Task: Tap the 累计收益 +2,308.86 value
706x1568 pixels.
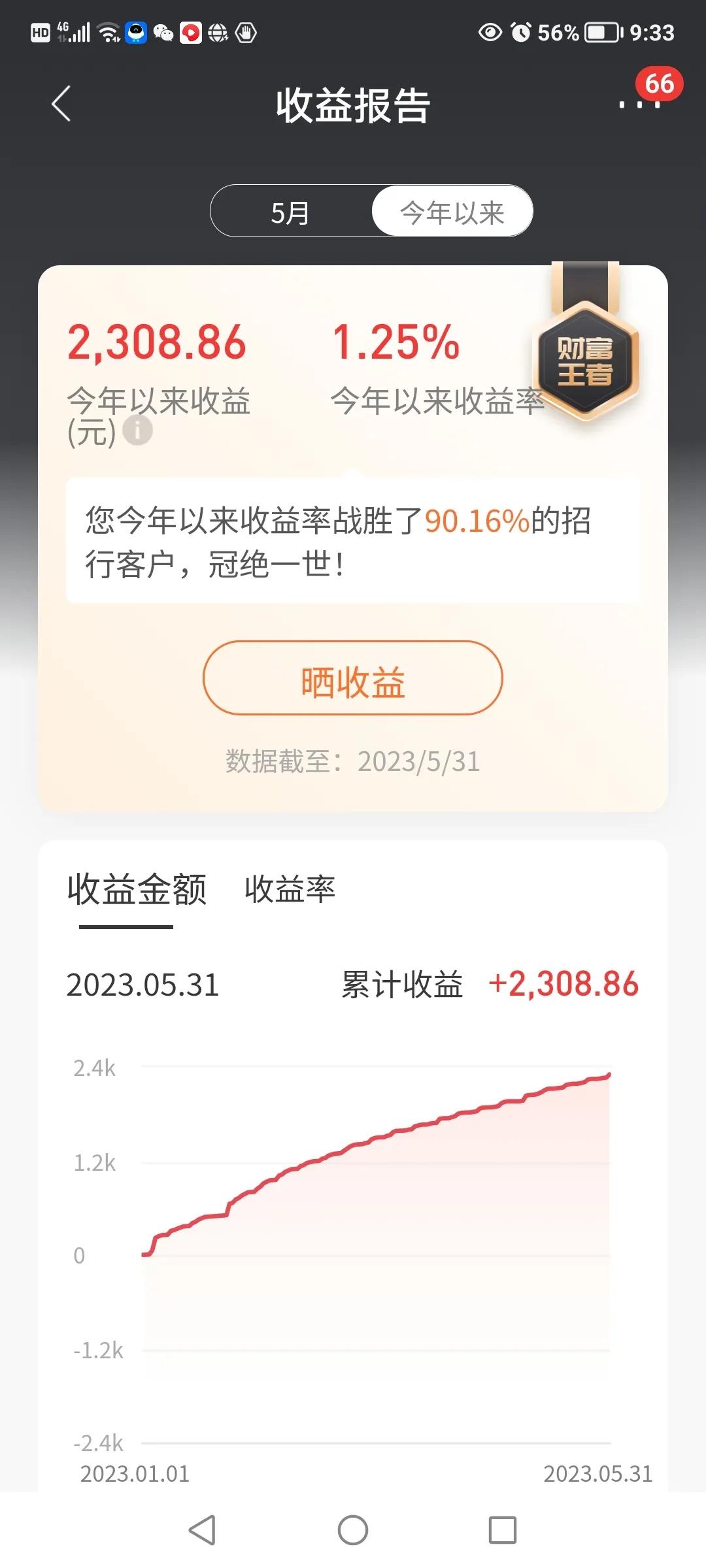Action: (563, 987)
